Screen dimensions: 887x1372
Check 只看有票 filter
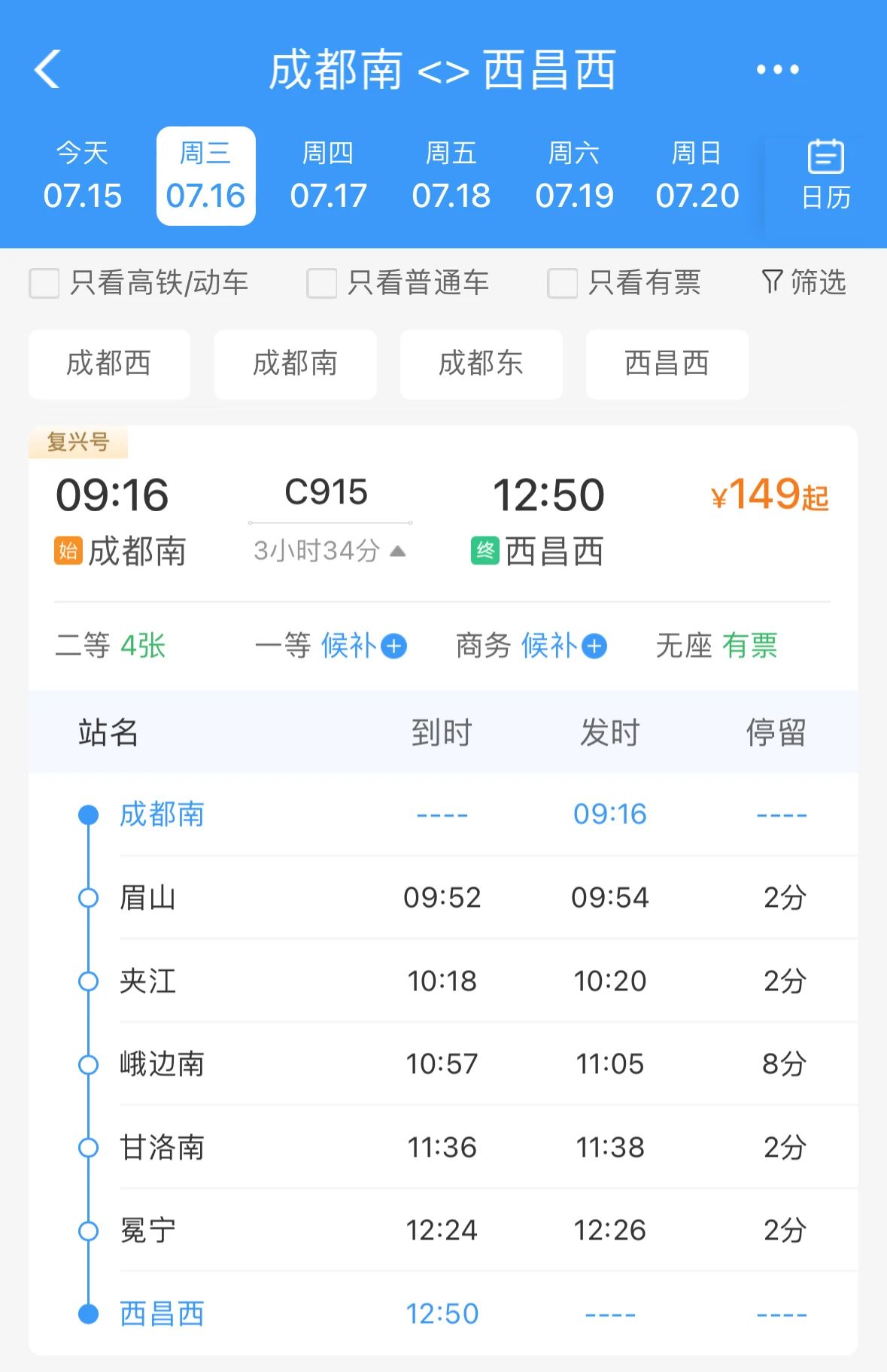563,284
